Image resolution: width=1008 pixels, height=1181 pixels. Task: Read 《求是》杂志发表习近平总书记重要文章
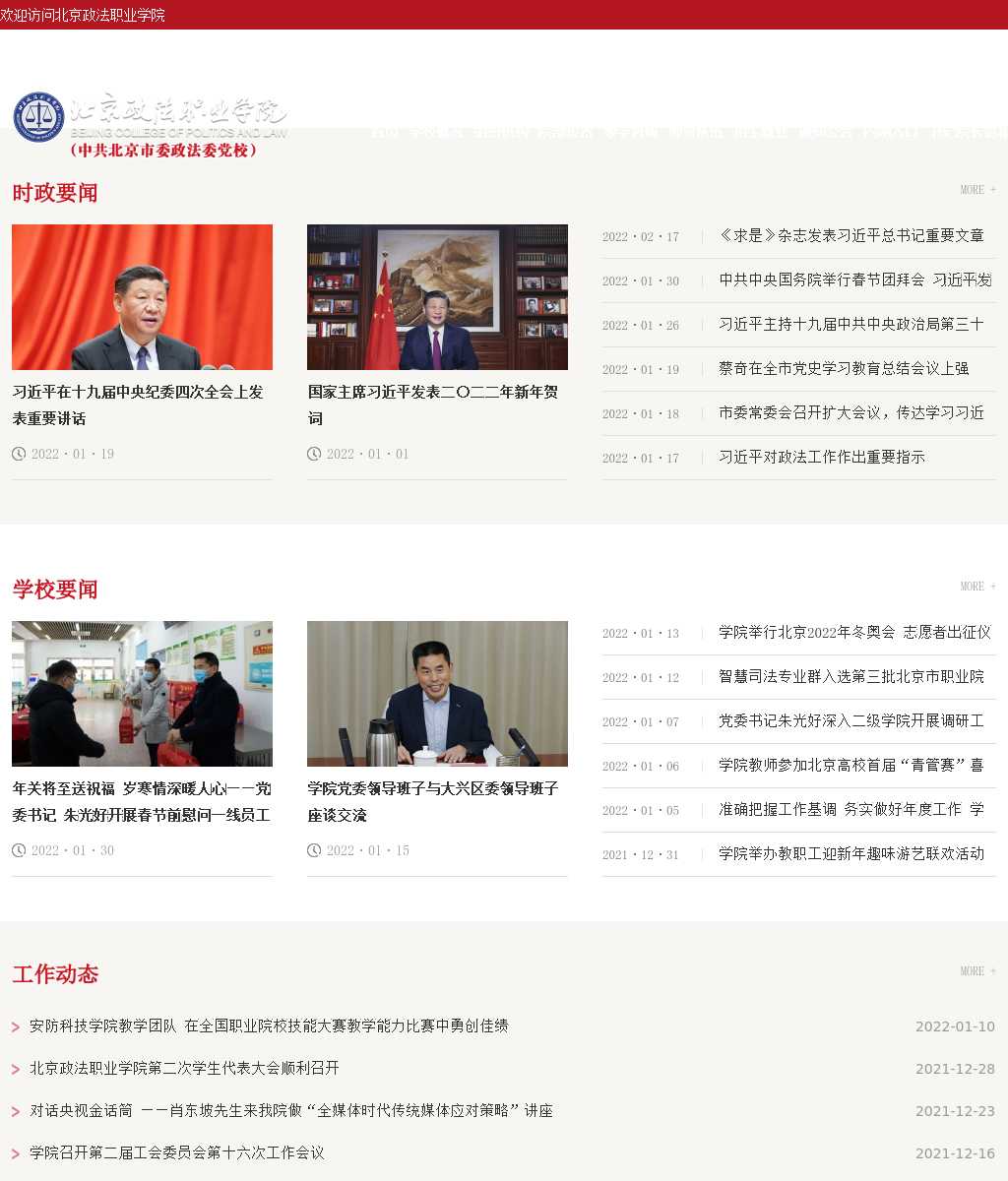(850, 236)
